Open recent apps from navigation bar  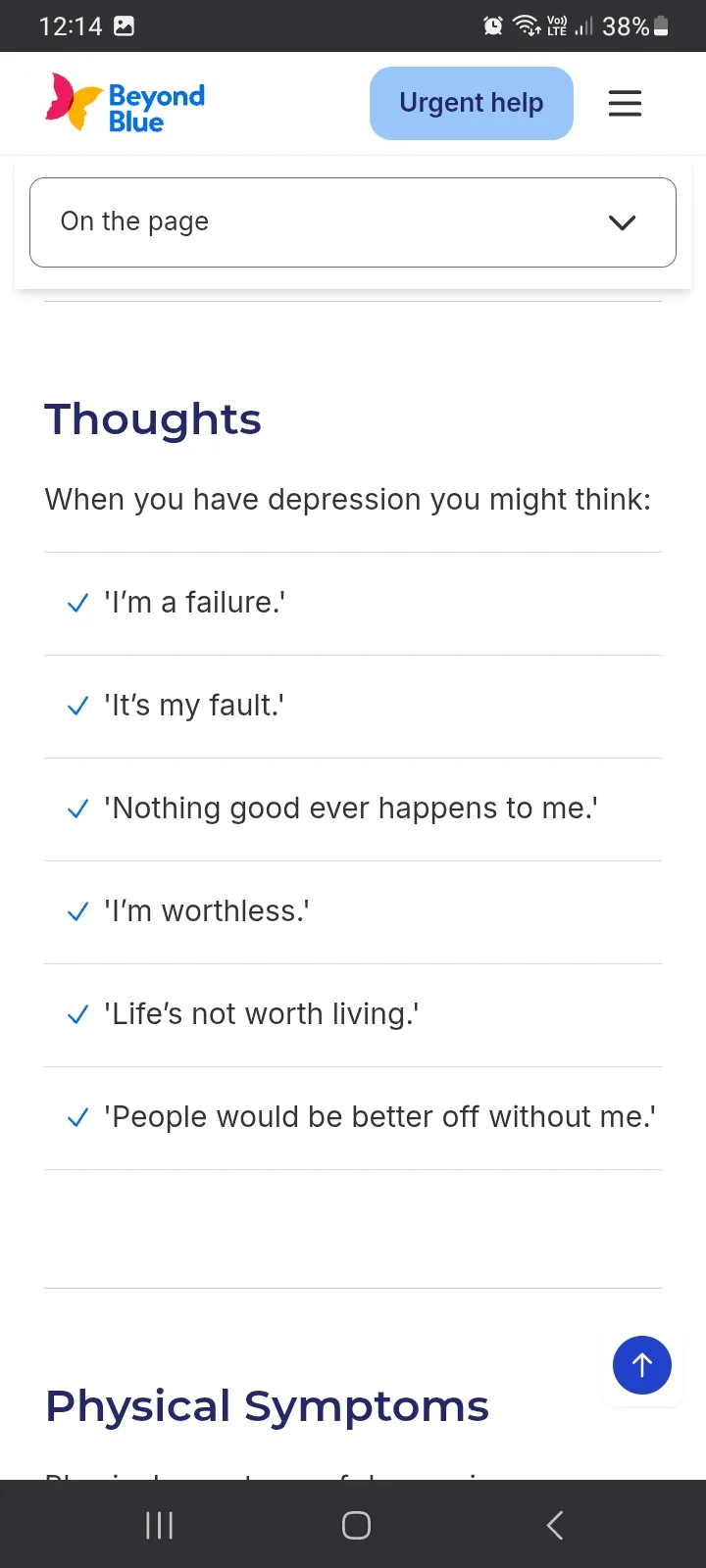coord(159,1525)
